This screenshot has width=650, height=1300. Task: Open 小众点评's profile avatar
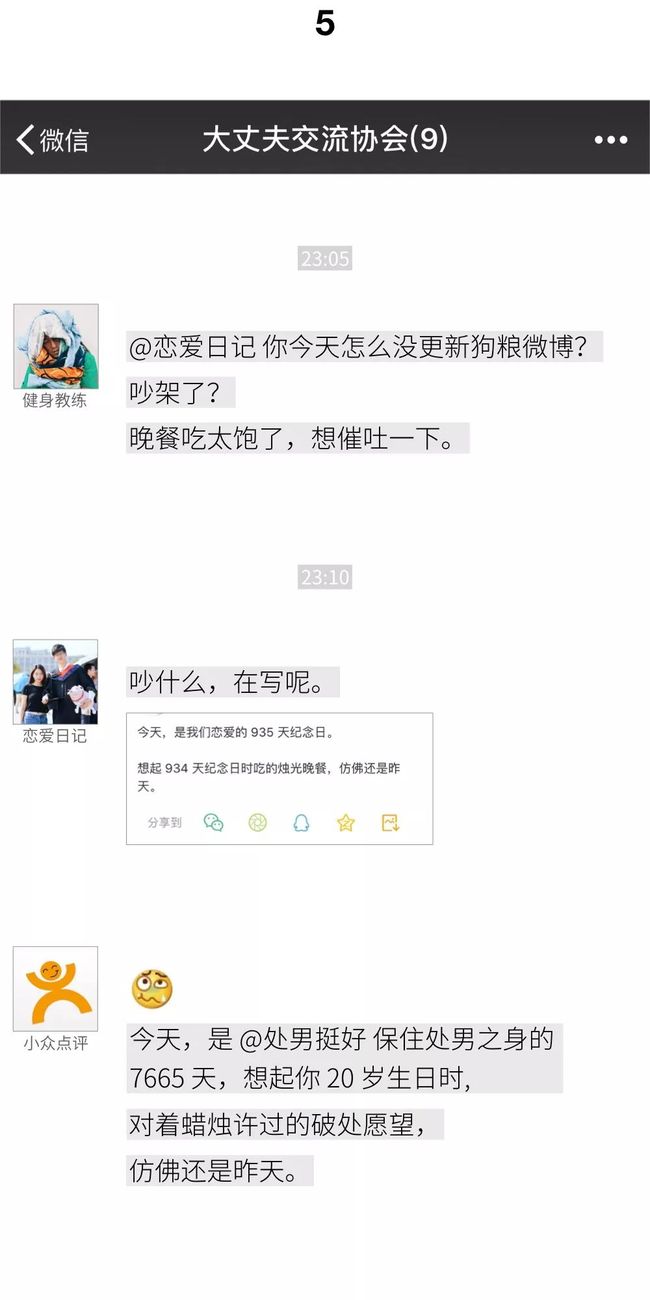(x=55, y=989)
